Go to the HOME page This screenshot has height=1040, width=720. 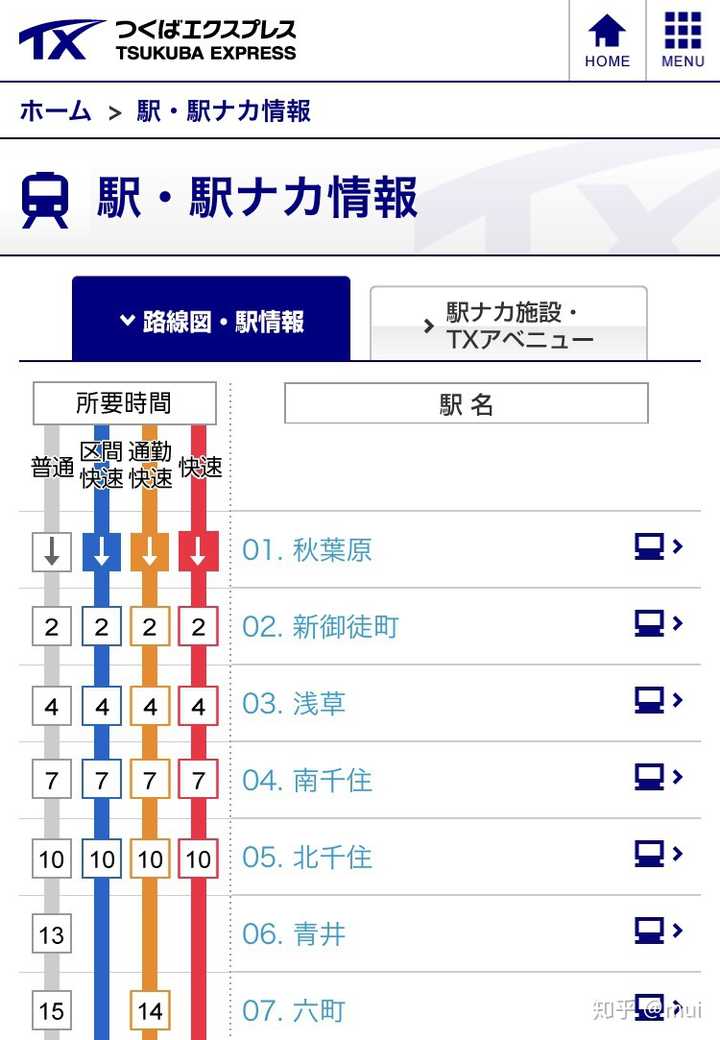point(607,40)
